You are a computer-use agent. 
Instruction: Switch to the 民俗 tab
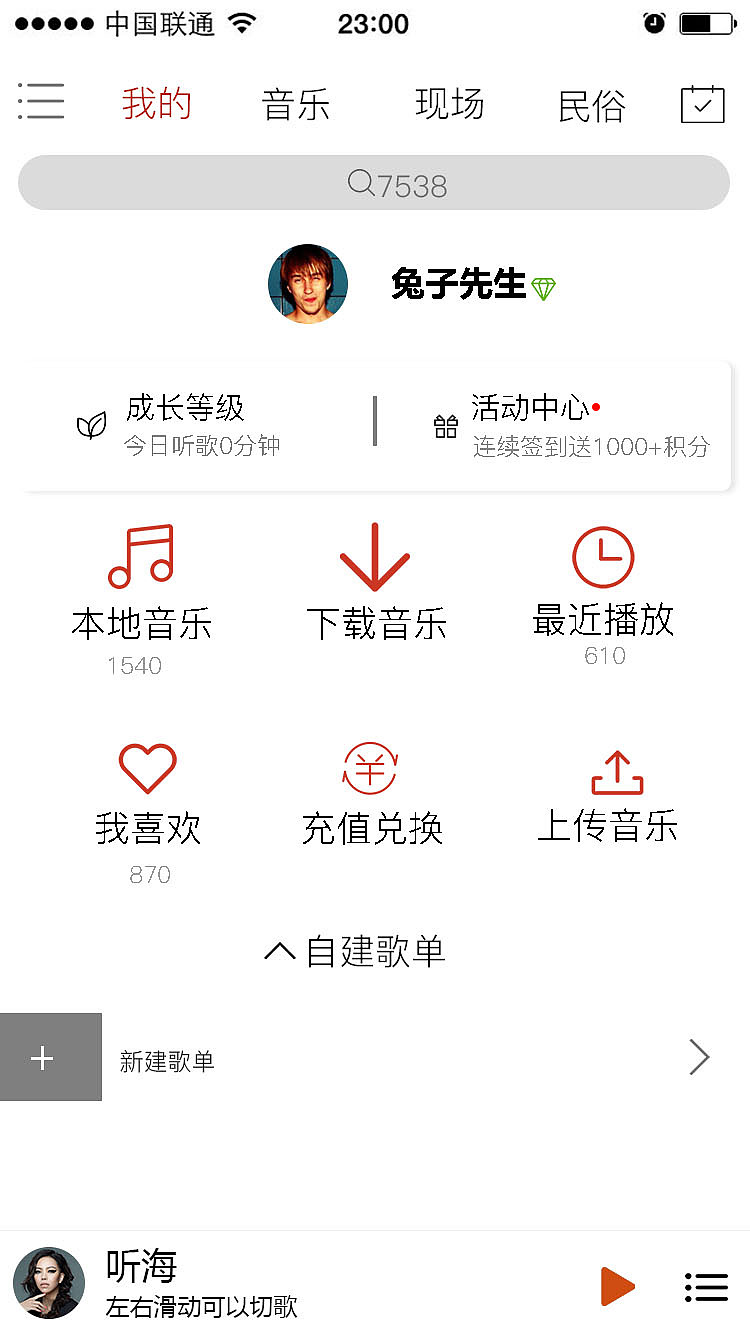[592, 104]
